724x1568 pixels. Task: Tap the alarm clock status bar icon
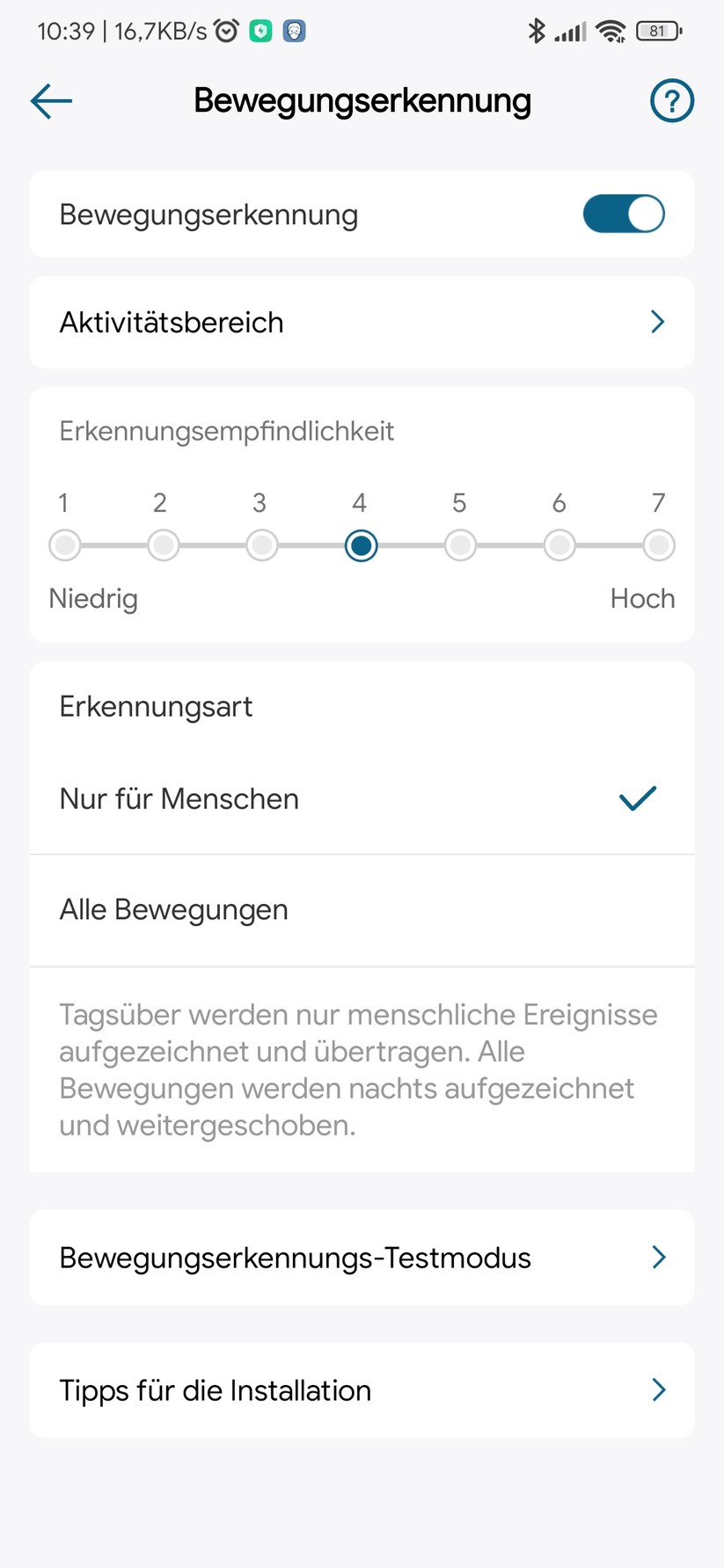tap(226, 30)
